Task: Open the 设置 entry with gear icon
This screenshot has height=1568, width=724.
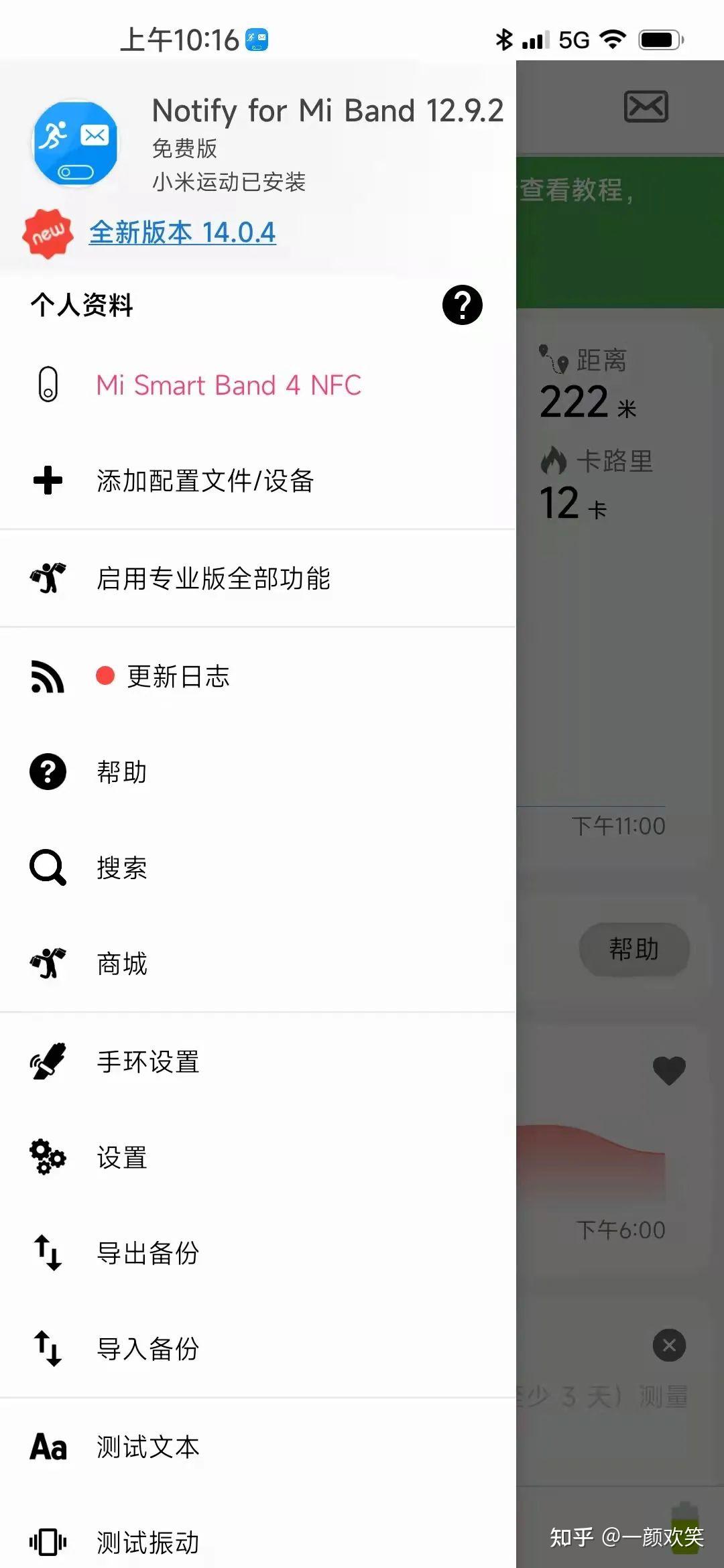Action: (258, 1157)
